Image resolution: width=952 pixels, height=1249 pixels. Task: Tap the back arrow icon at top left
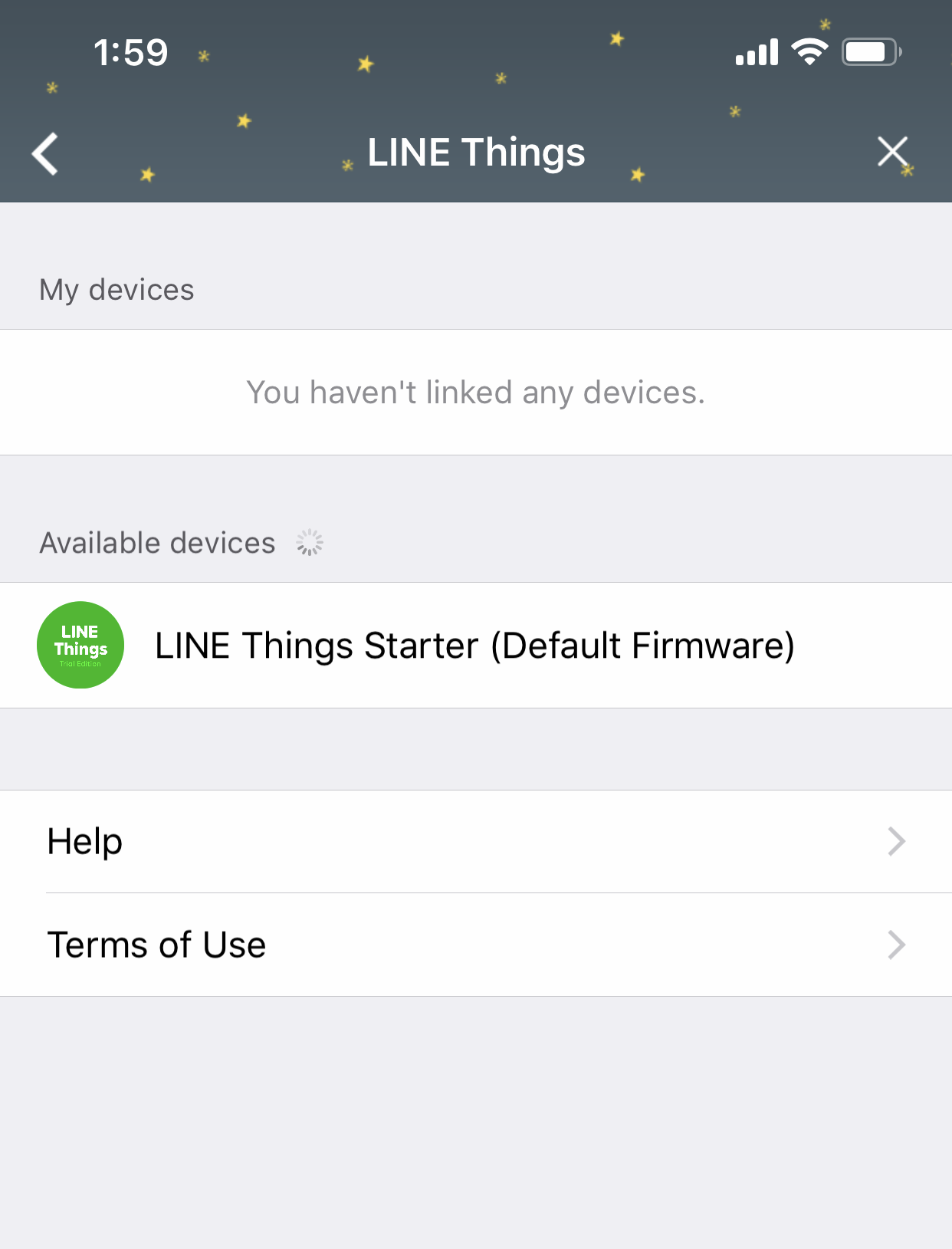pos(44,153)
